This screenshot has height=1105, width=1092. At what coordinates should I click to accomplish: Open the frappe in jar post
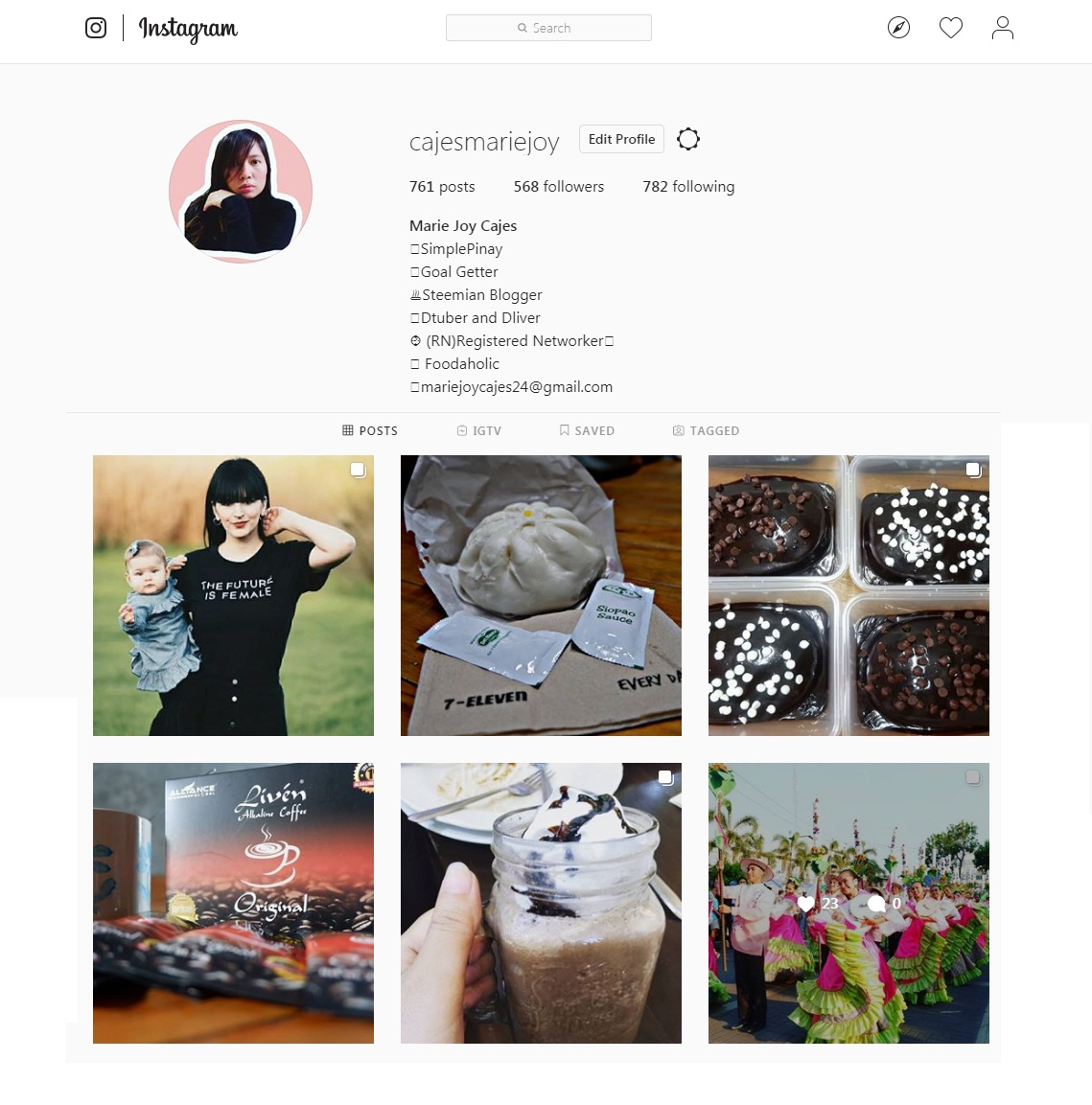pyautogui.click(x=541, y=903)
